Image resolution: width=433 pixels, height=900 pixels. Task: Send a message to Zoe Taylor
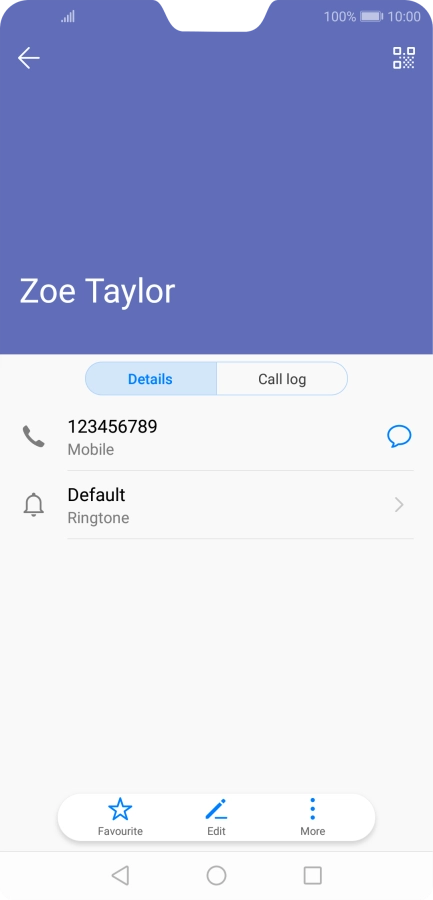coord(399,437)
